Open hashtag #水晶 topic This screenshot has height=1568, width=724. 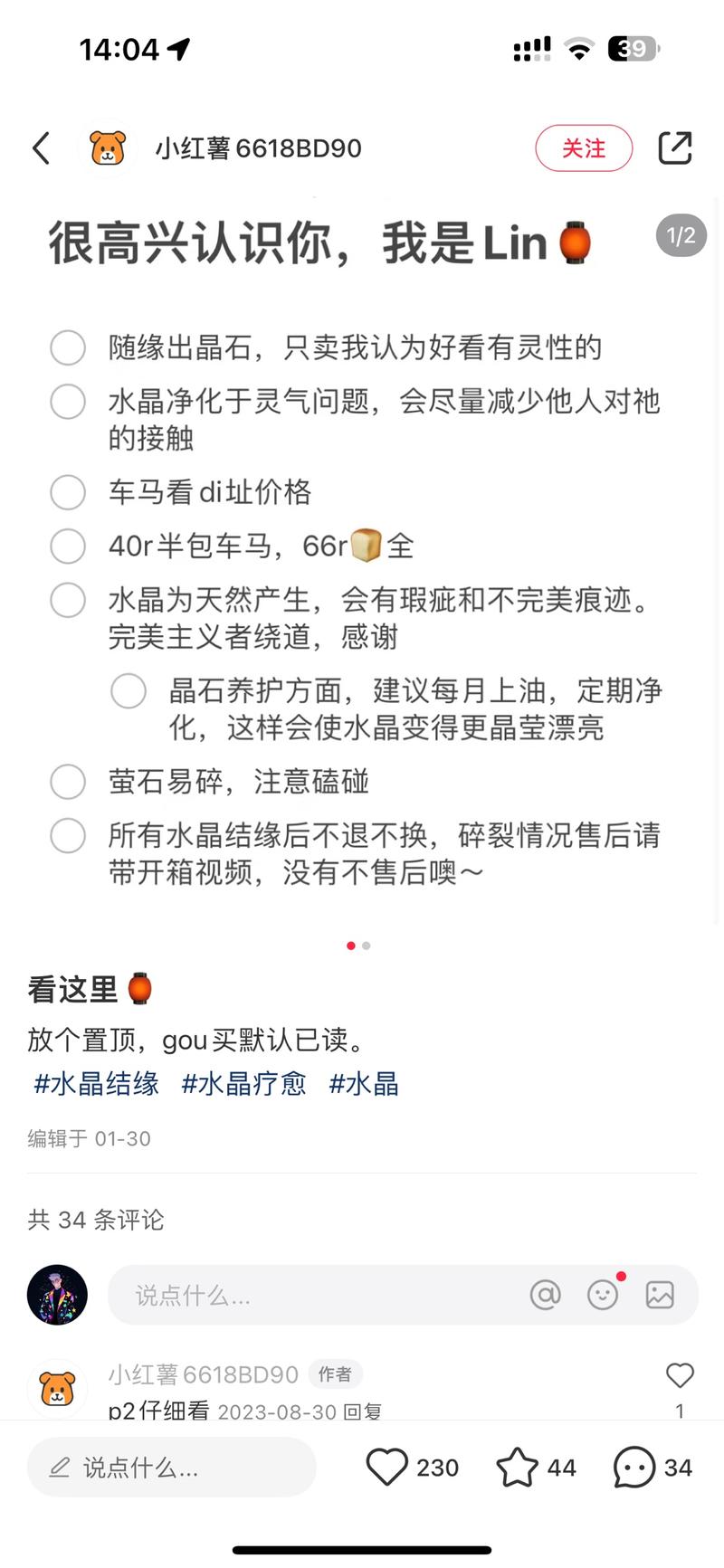364,1083
